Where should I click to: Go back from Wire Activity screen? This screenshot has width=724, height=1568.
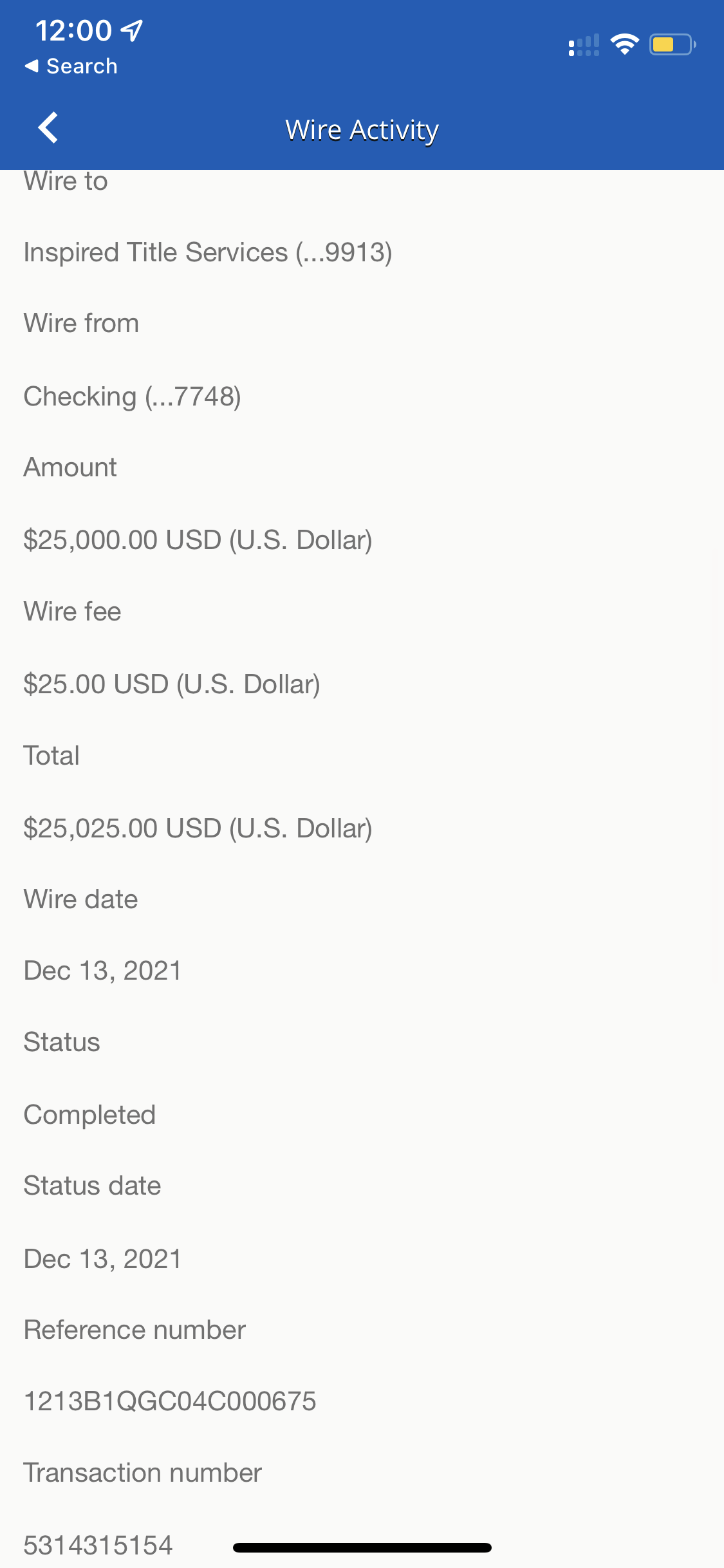click(x=48, y=128)
